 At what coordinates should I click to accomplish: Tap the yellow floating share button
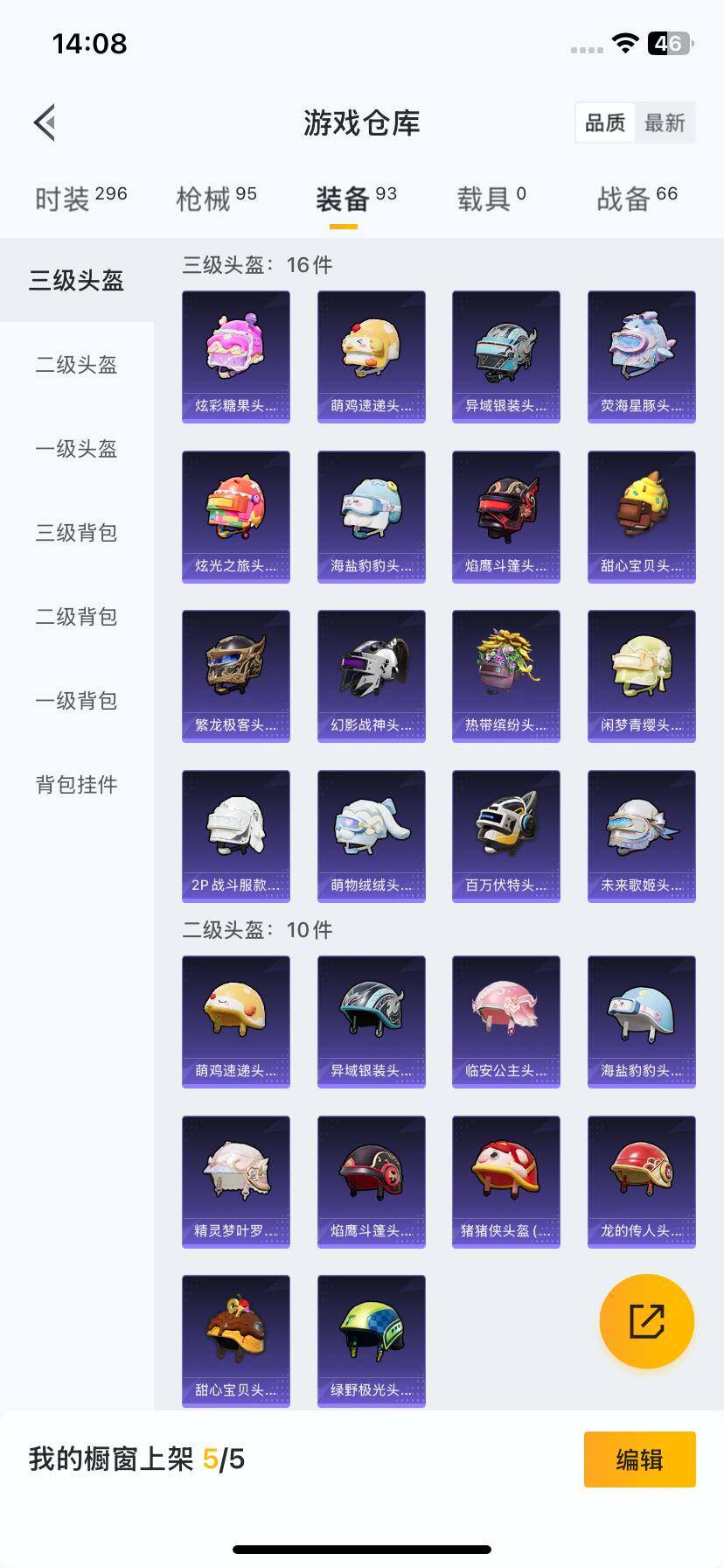click(647, 1321)
